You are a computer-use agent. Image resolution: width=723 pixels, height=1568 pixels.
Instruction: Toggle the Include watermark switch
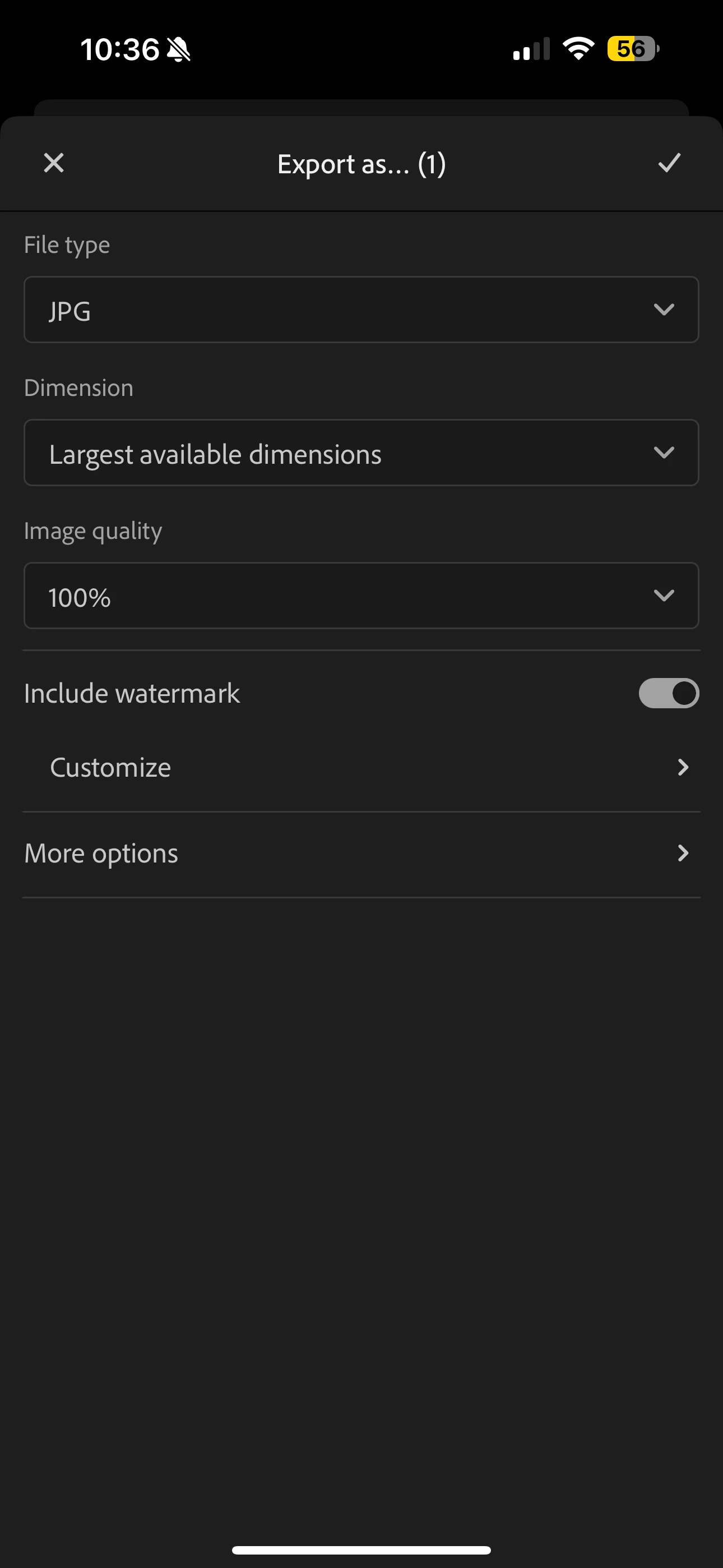[668, 693]
